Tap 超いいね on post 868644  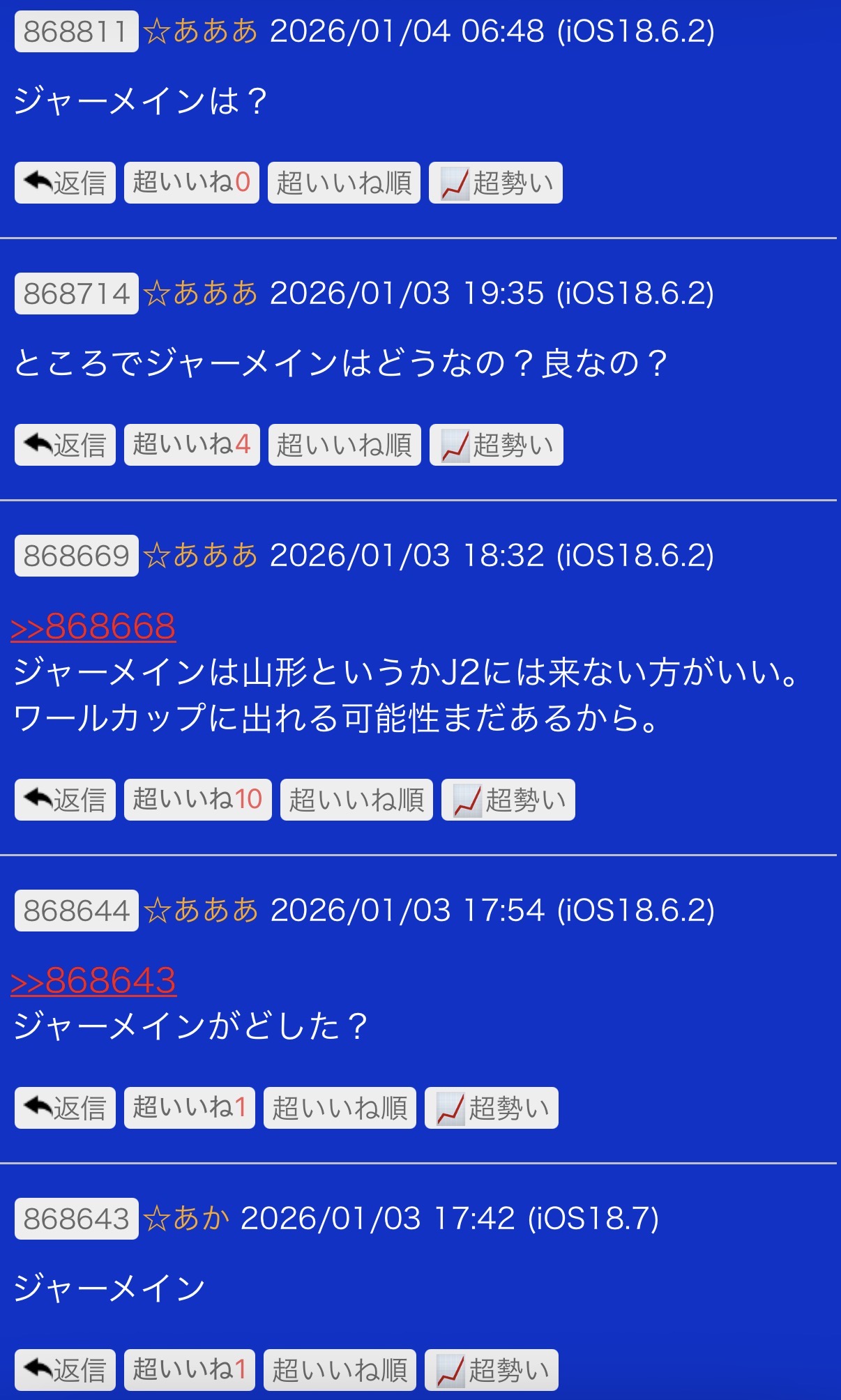[x=189, y=1108]
